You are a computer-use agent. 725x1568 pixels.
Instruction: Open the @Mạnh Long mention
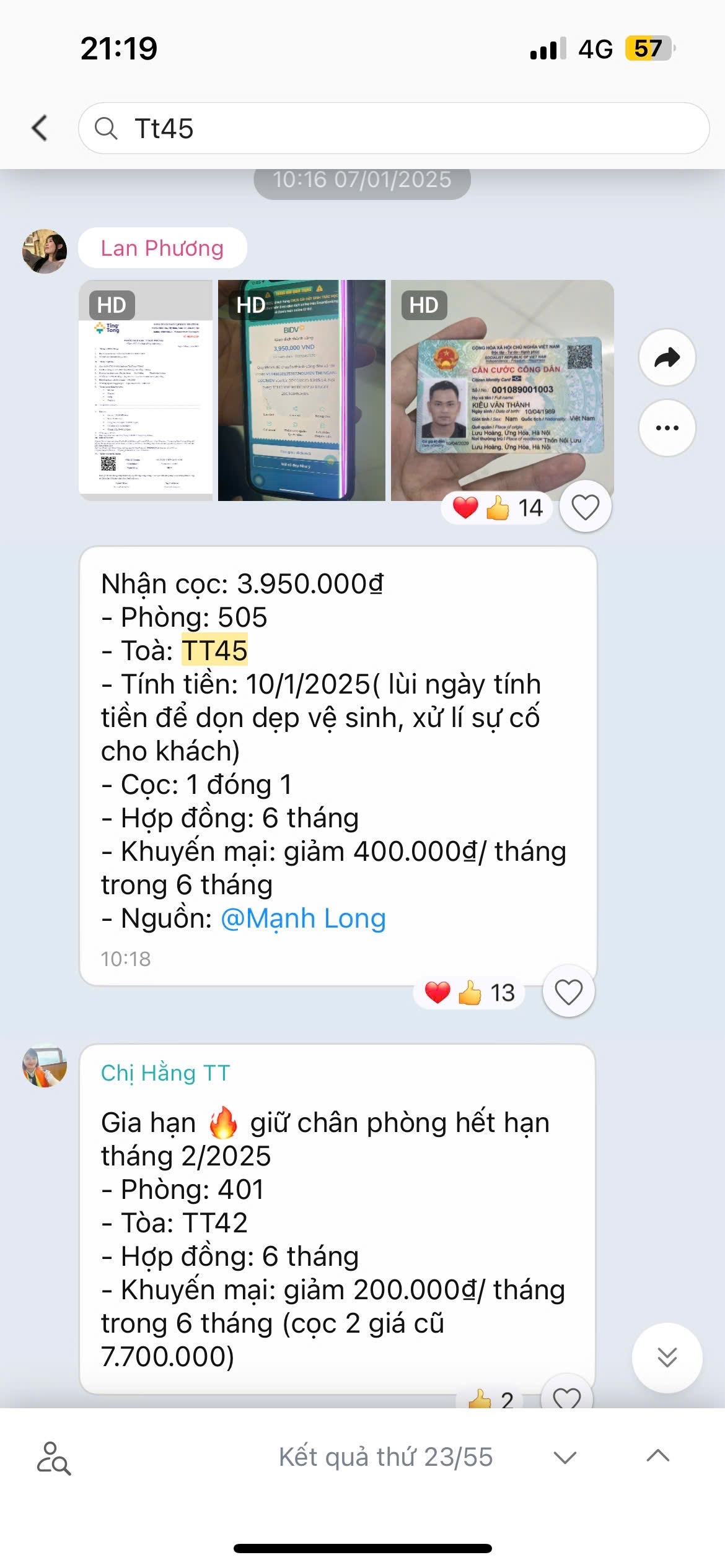[x=303, y=918]
